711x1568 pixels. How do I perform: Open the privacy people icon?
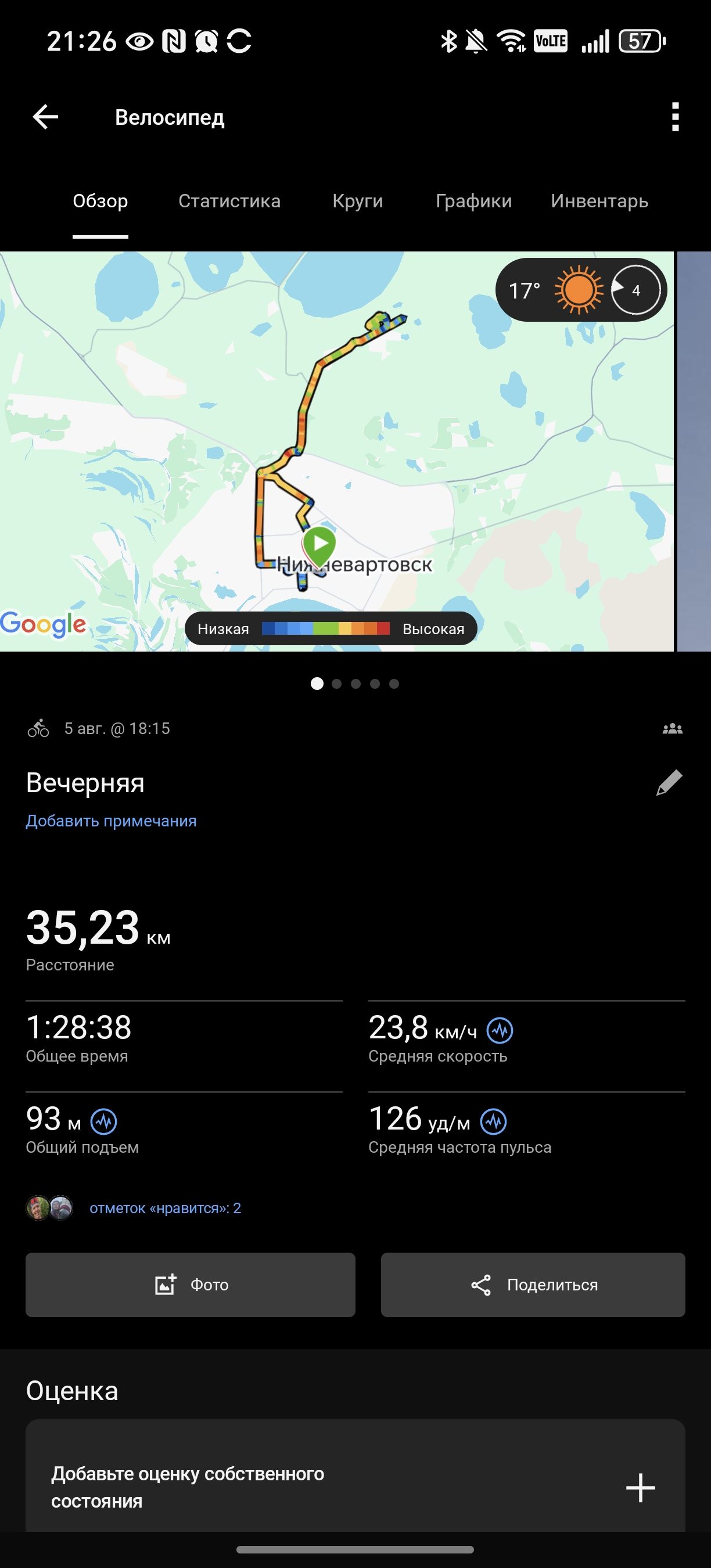tap(672, 729)
